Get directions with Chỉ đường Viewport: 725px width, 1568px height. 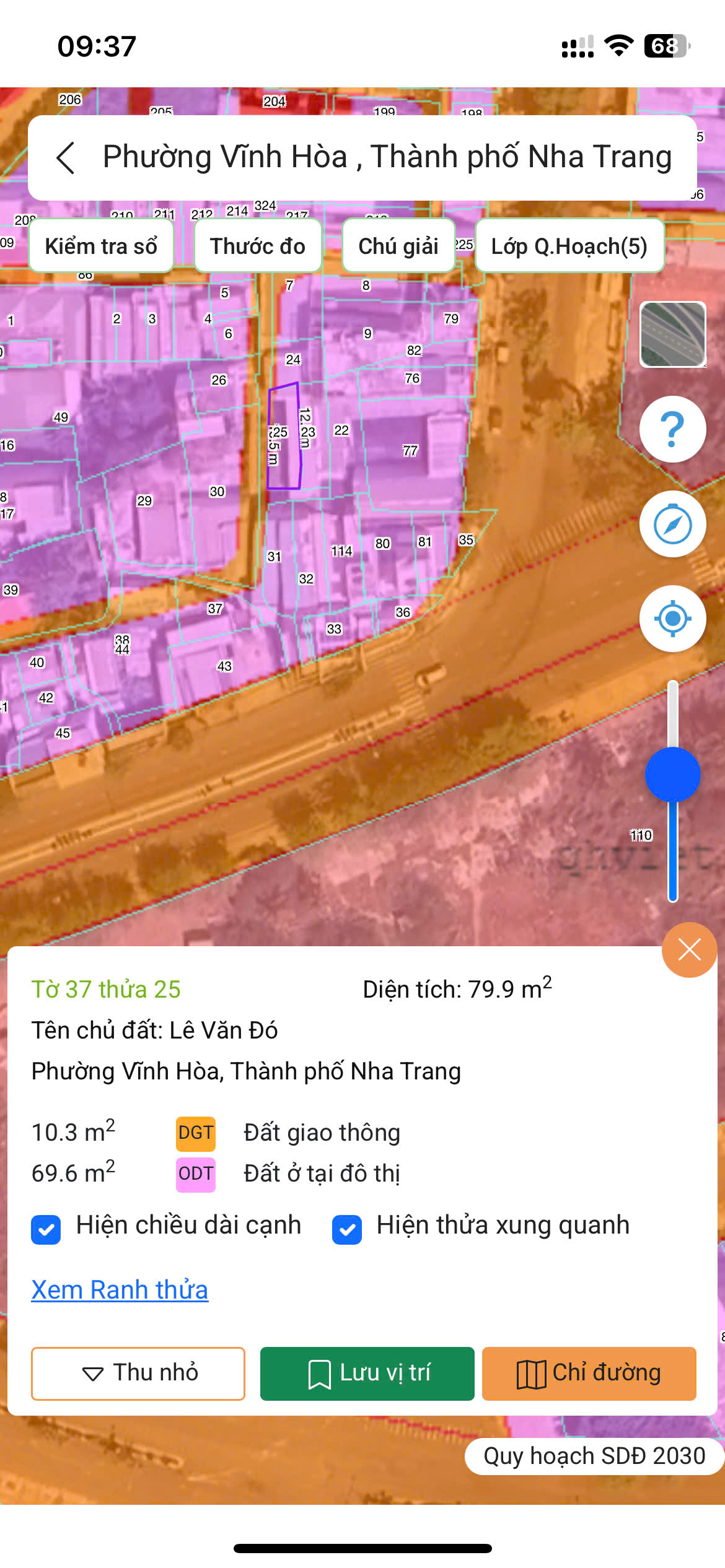[589, 1373]
